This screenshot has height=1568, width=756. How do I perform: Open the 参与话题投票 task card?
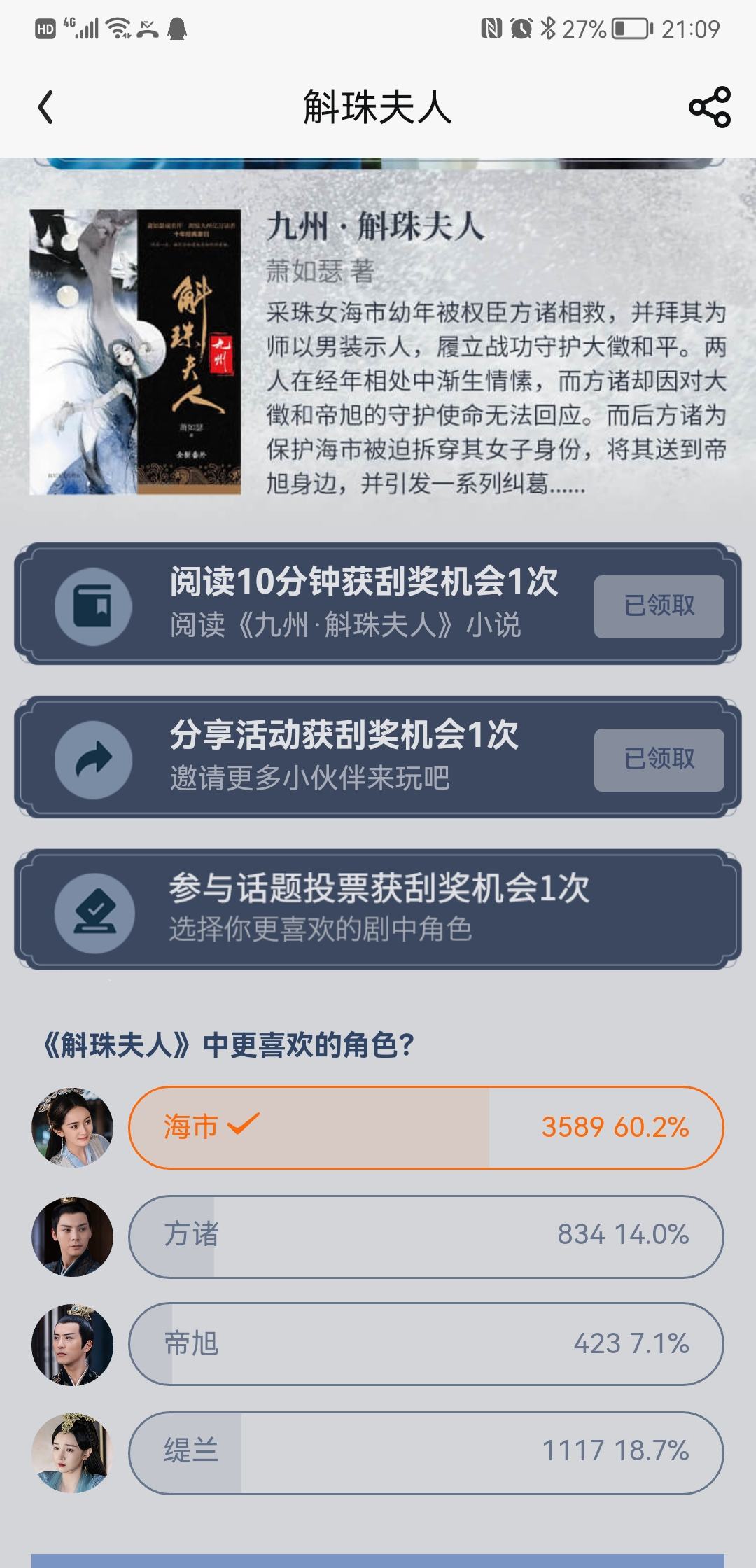[378, 909]
